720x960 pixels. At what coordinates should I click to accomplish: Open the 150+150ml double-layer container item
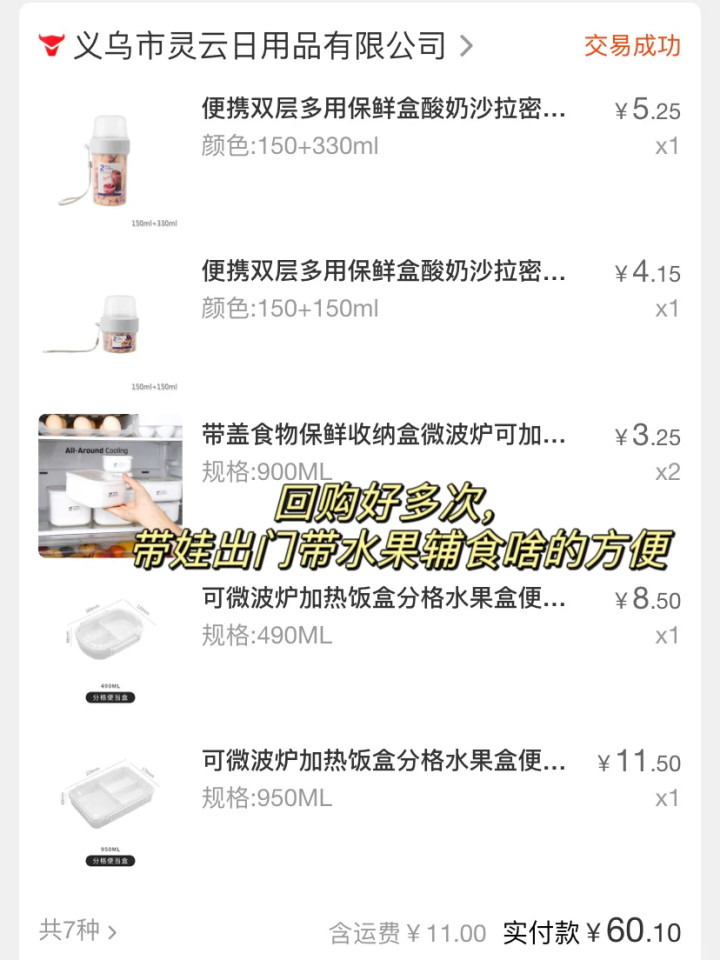[x=384, y=272]
